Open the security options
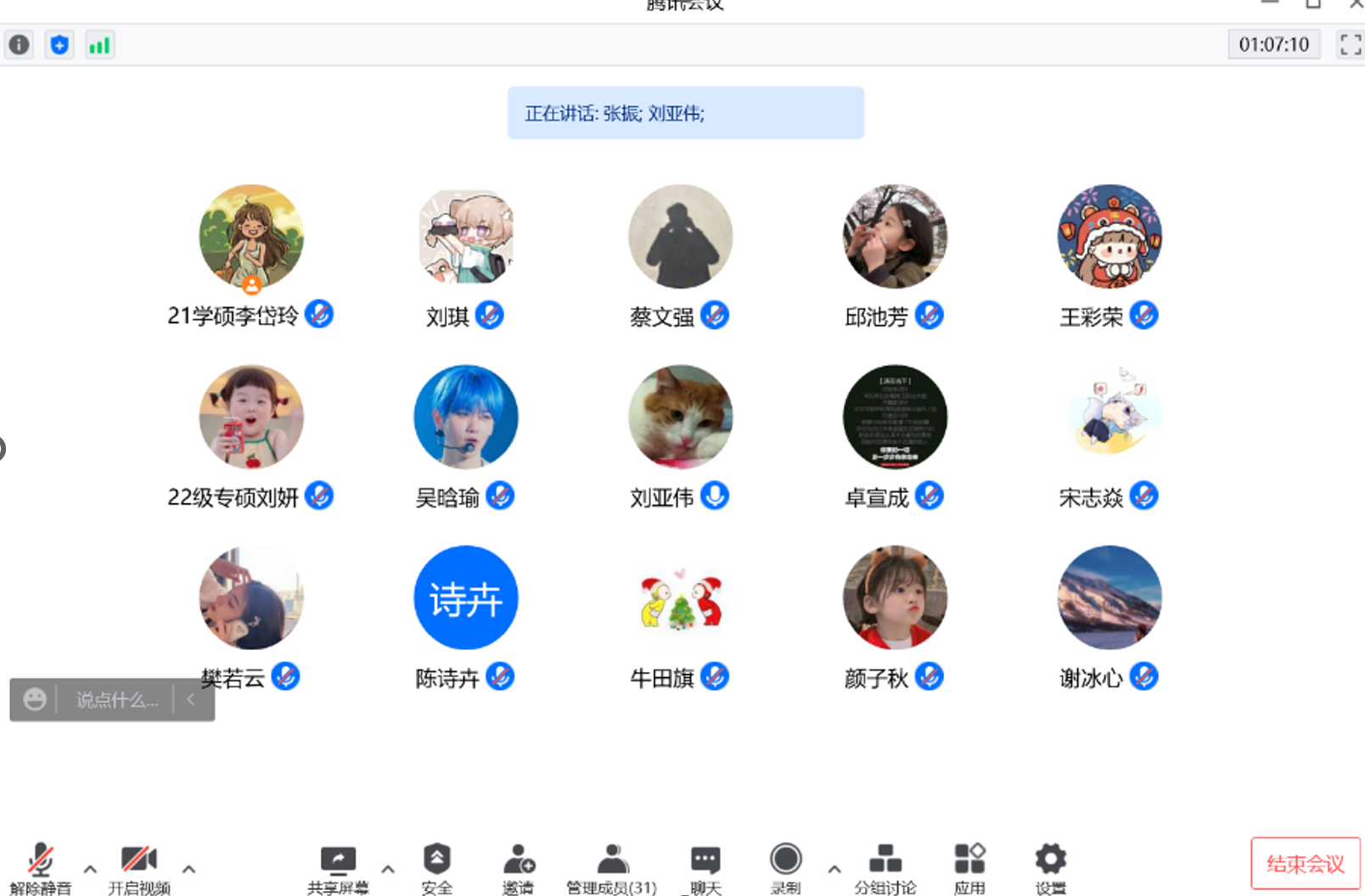 click(x=437, y=865)
